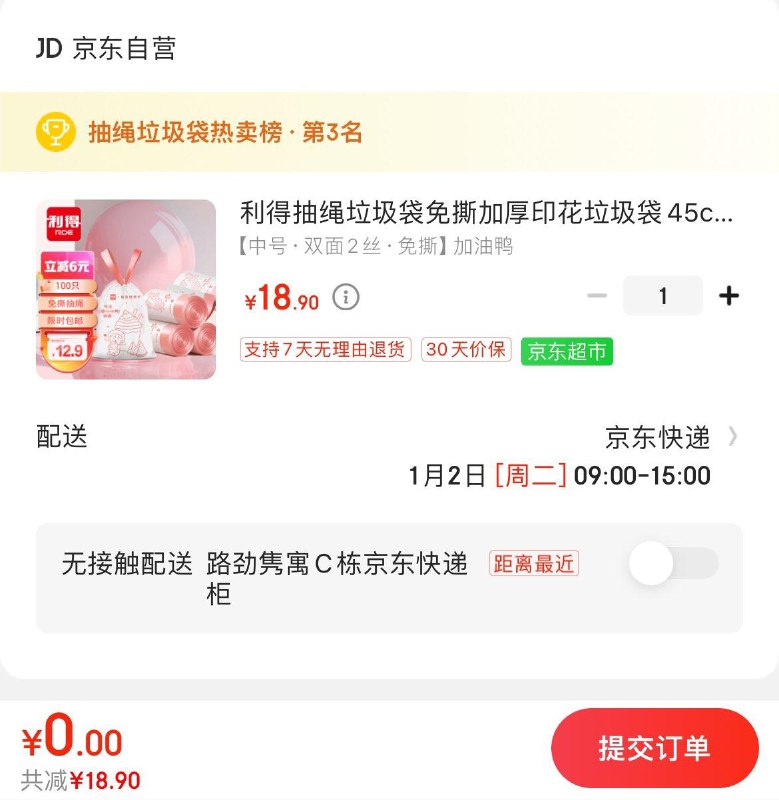Open the 利得抽绳垃圾袋 product image
This screenshot has height=800, width=779.
pos(126,289)
